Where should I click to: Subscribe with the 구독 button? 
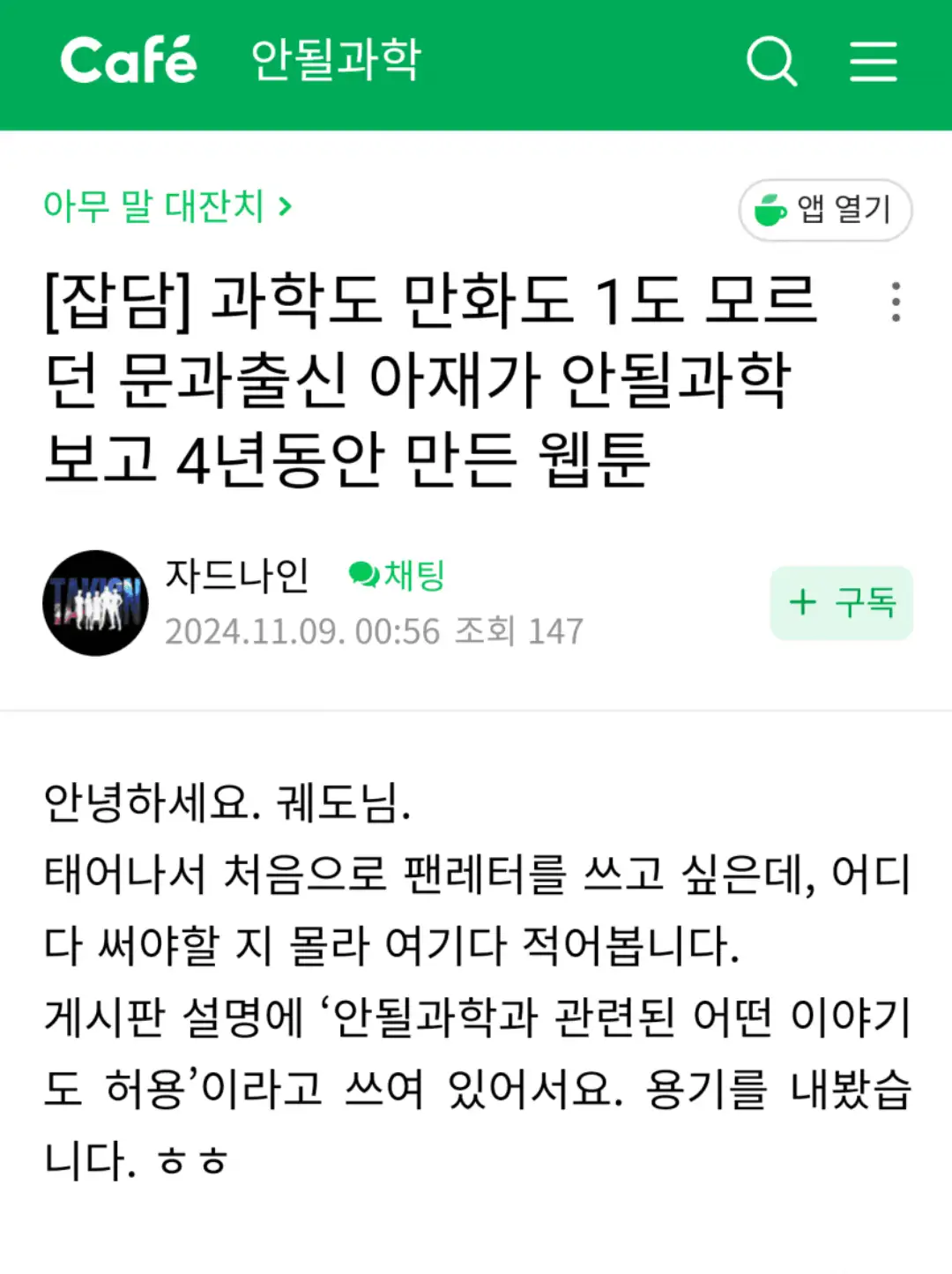pos(841,603)
